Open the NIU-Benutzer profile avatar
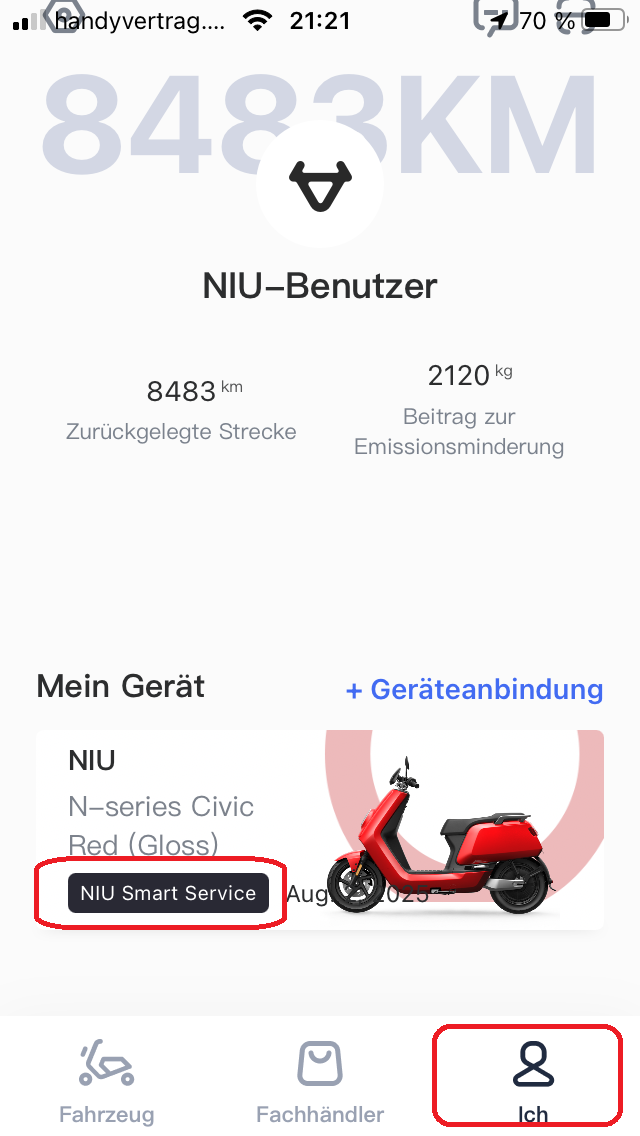The height and width of the screenshot is (1136, 640). (320, 183)
